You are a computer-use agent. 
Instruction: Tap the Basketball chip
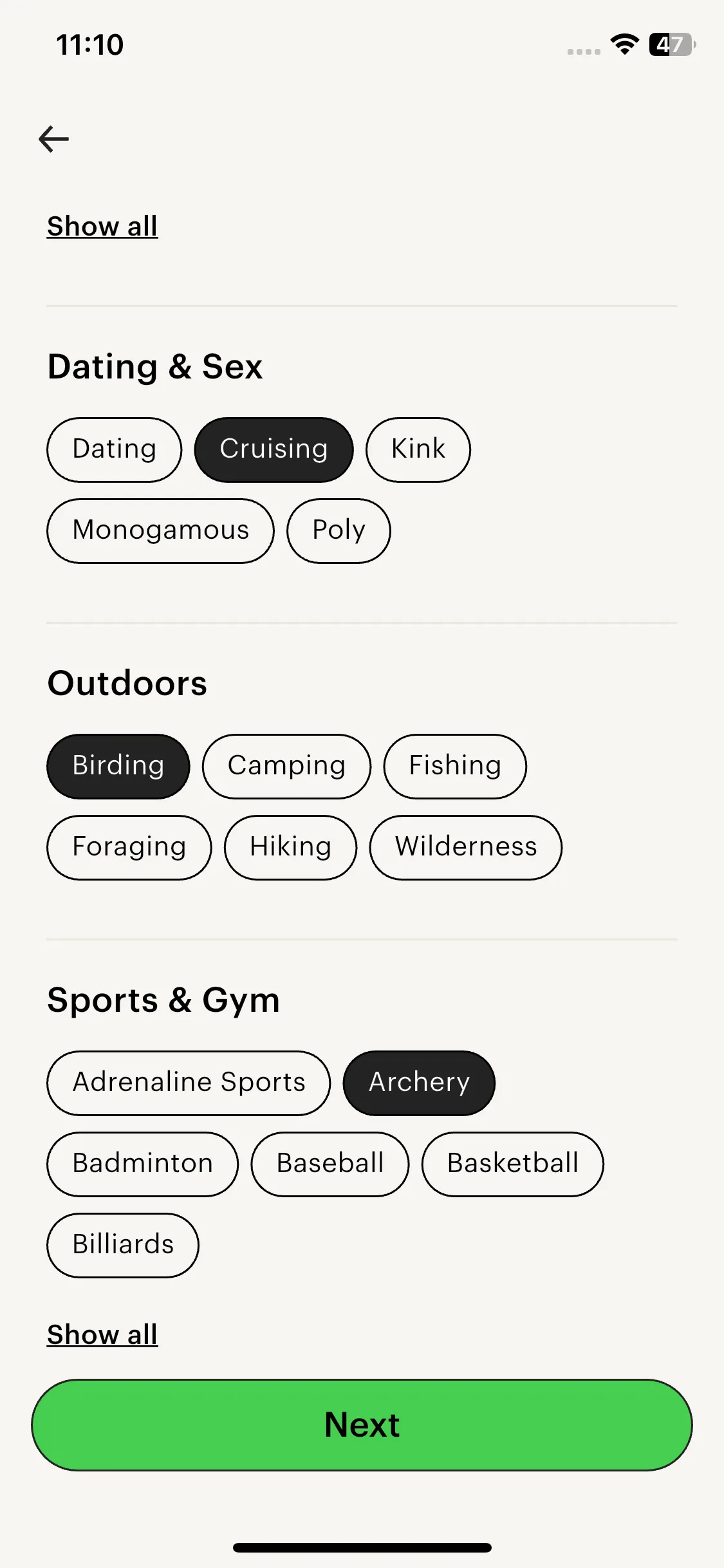coord(513,1164)
